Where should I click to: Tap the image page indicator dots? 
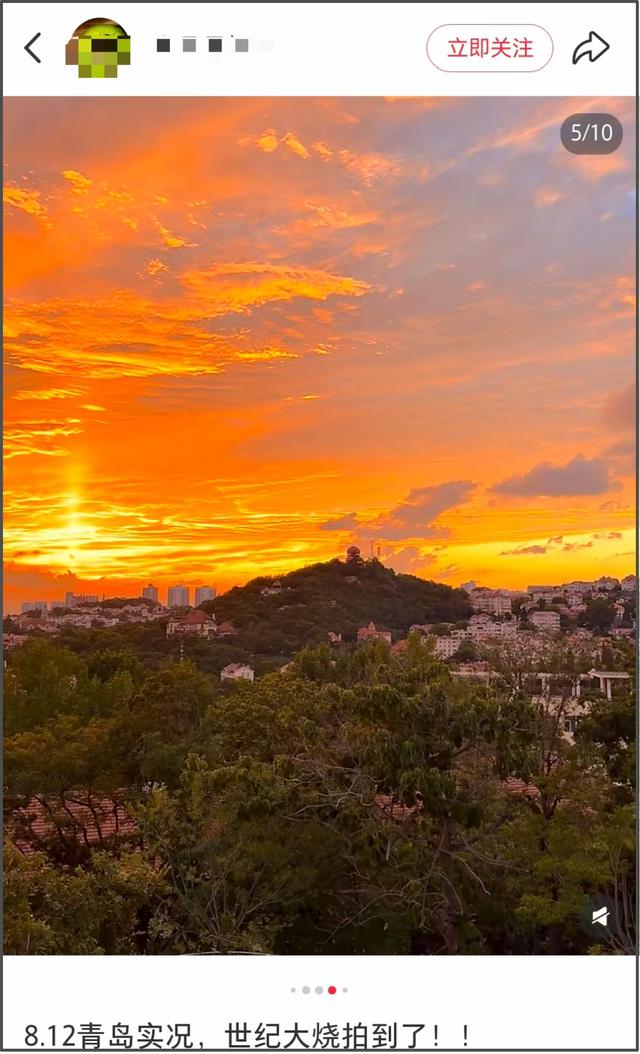click(x=319, y=990)
